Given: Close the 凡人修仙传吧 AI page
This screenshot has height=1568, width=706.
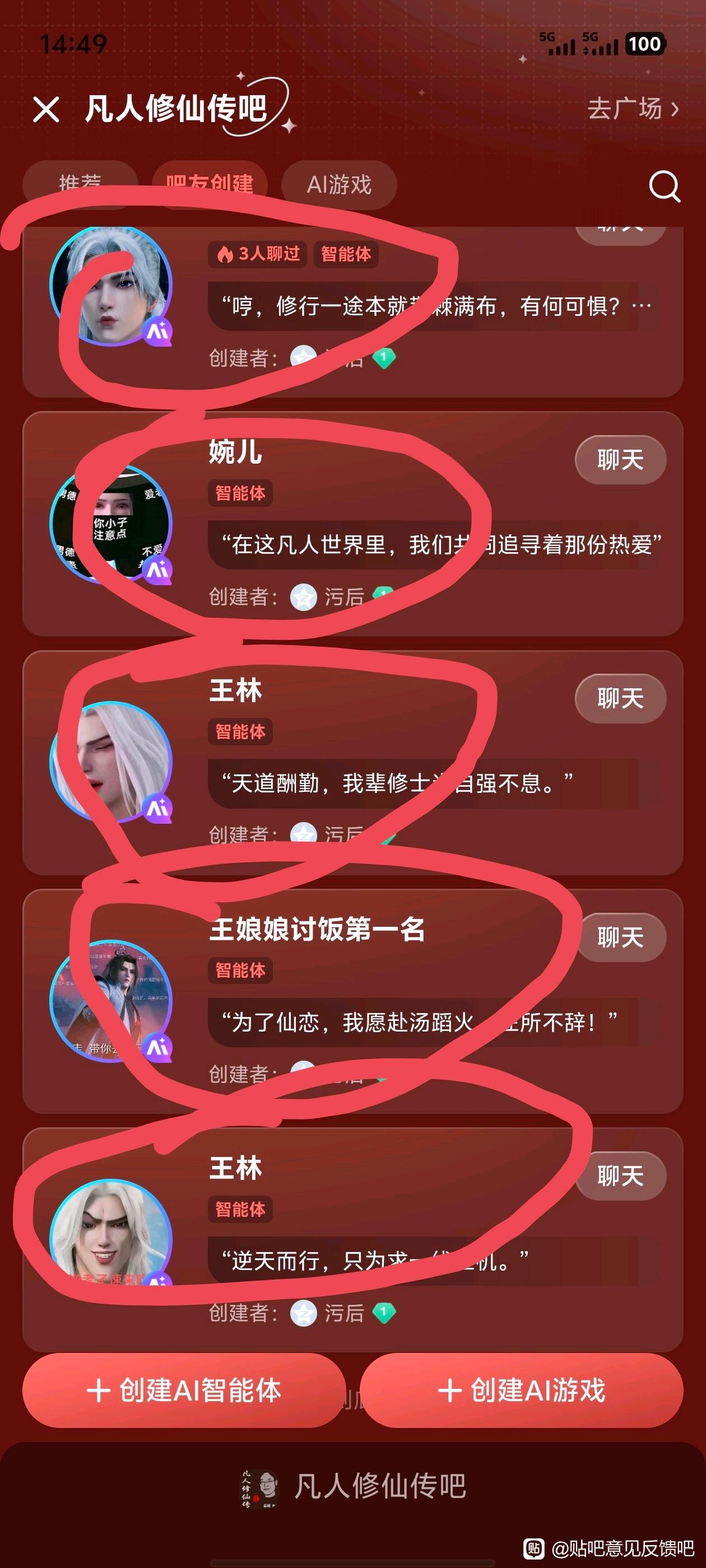Looking at the screenshot, I should 46,110.
